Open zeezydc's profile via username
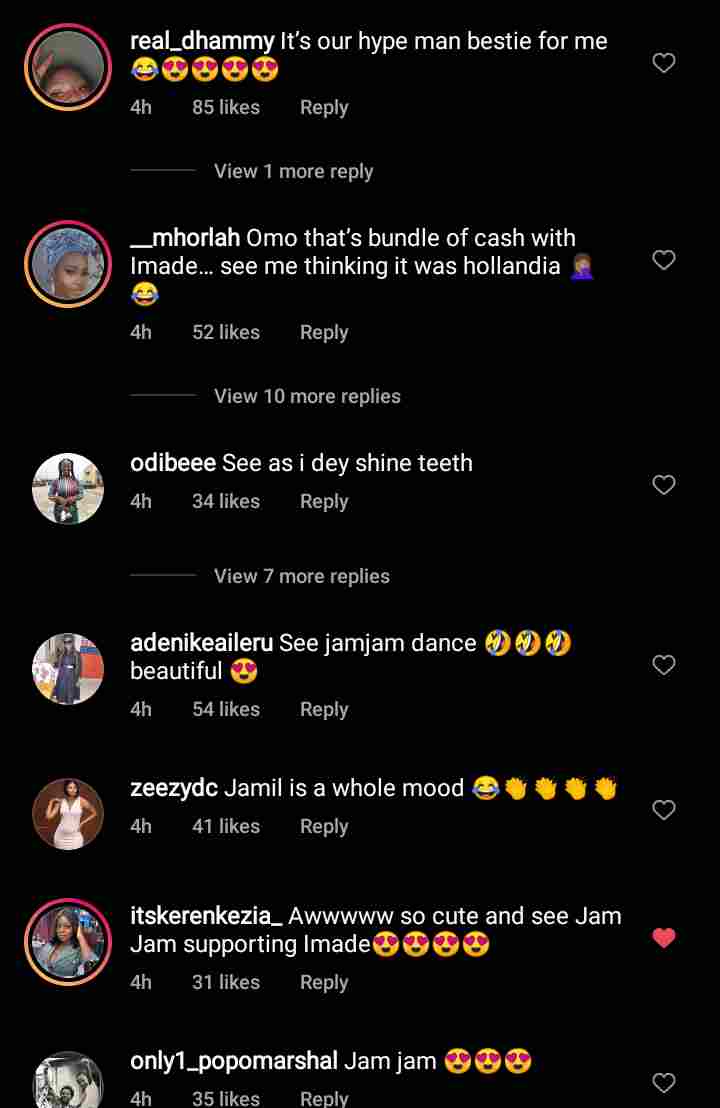Viewport: 720px width, 1108px height. point(173,788)
